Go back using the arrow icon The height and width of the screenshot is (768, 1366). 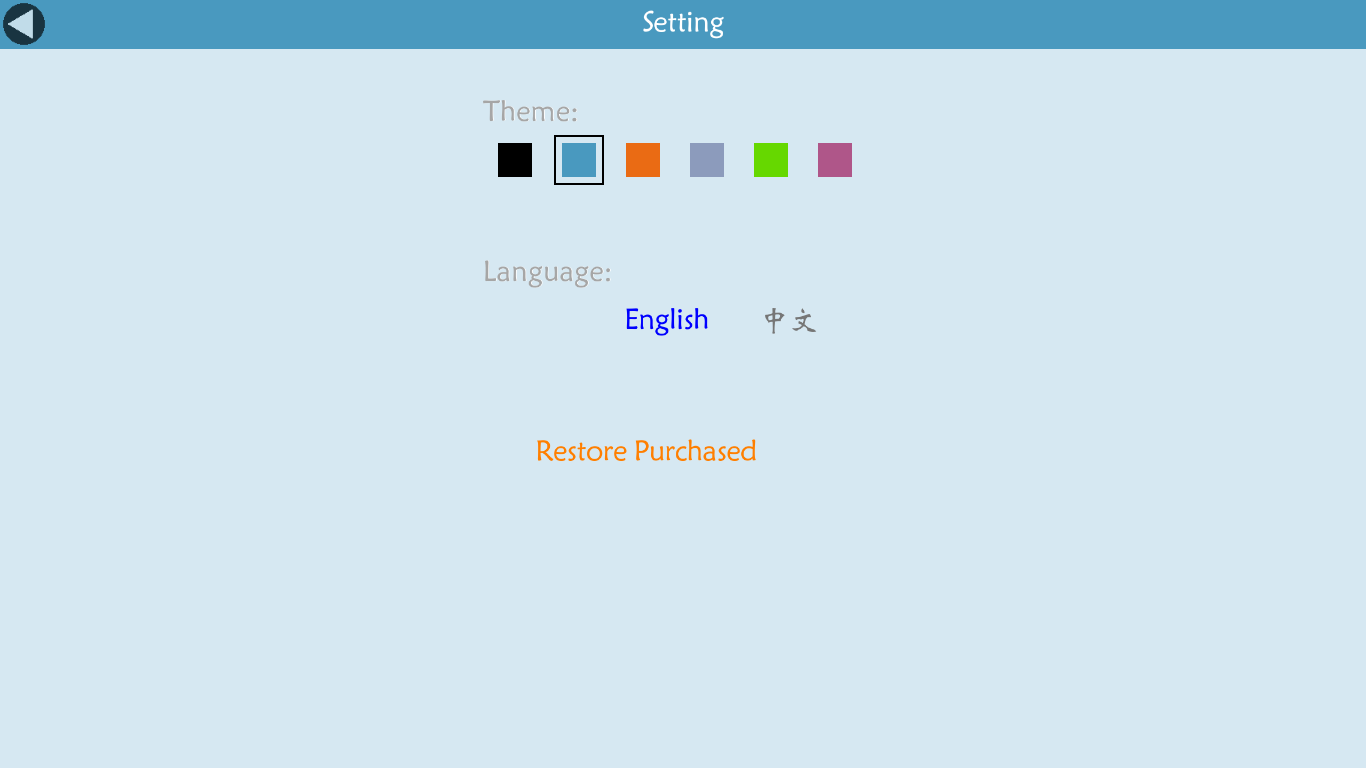click(24, 24)
